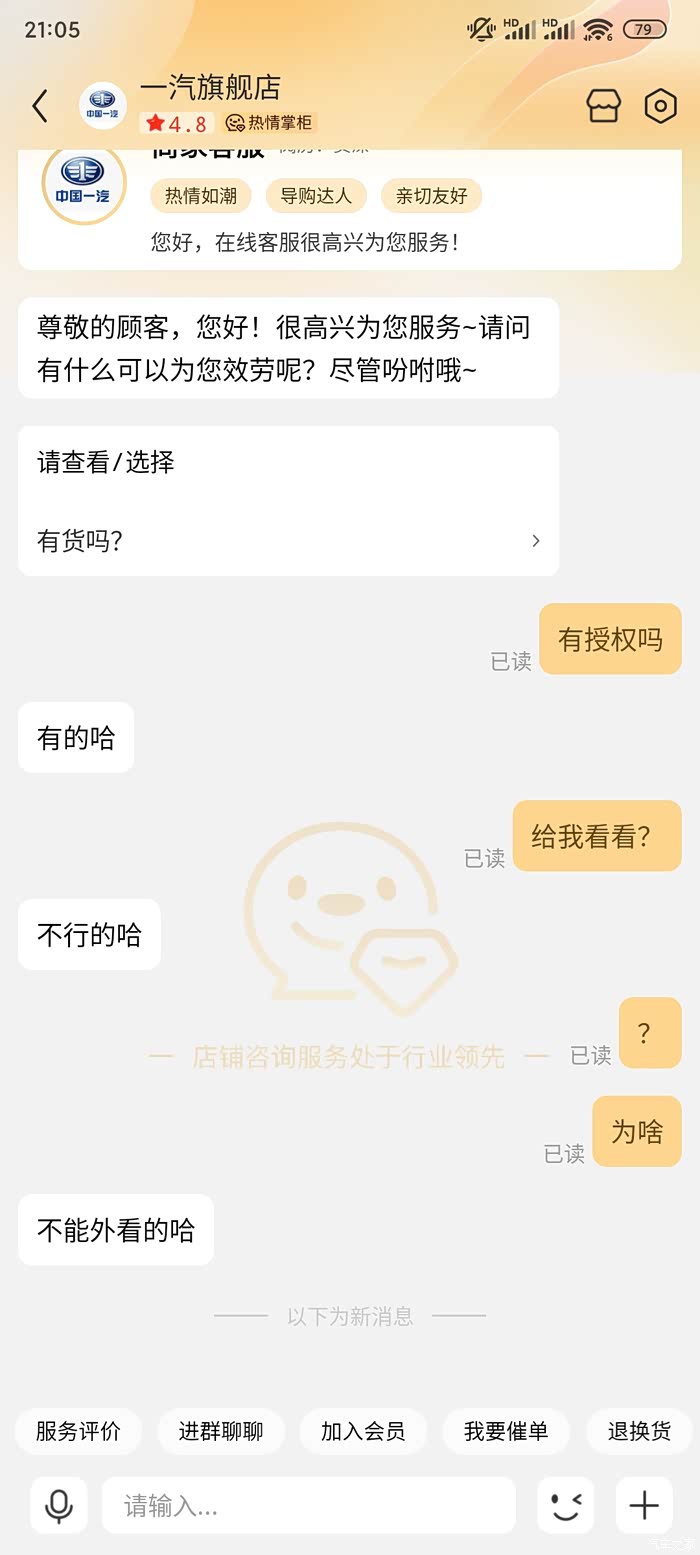Open the 一汽旗舰店 store title
This screenshot has width=700, height=1555.
click(x=210, y=88)
